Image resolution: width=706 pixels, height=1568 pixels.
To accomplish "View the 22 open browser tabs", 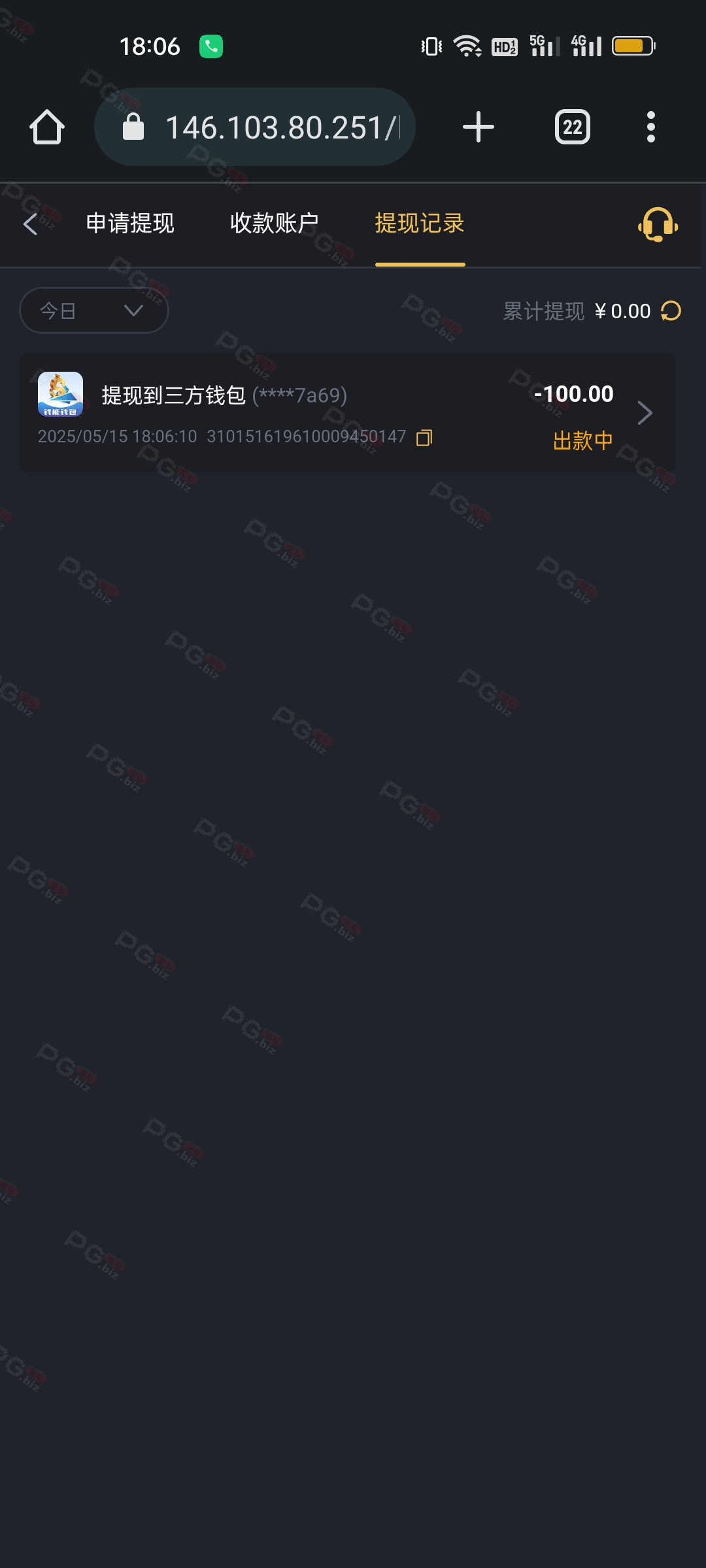I will [x=573, y=127].
